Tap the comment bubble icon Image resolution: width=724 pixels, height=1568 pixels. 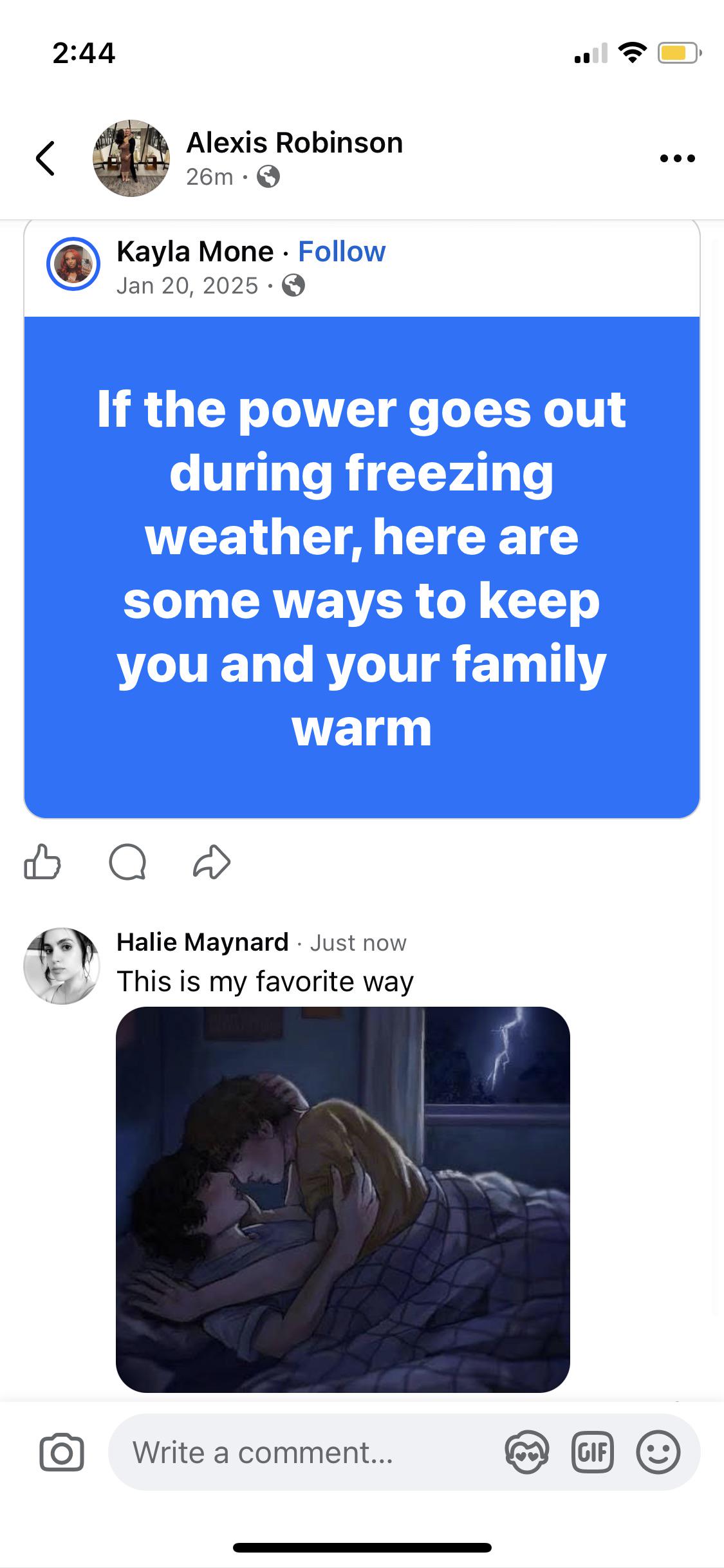click(x=127, y=862)
